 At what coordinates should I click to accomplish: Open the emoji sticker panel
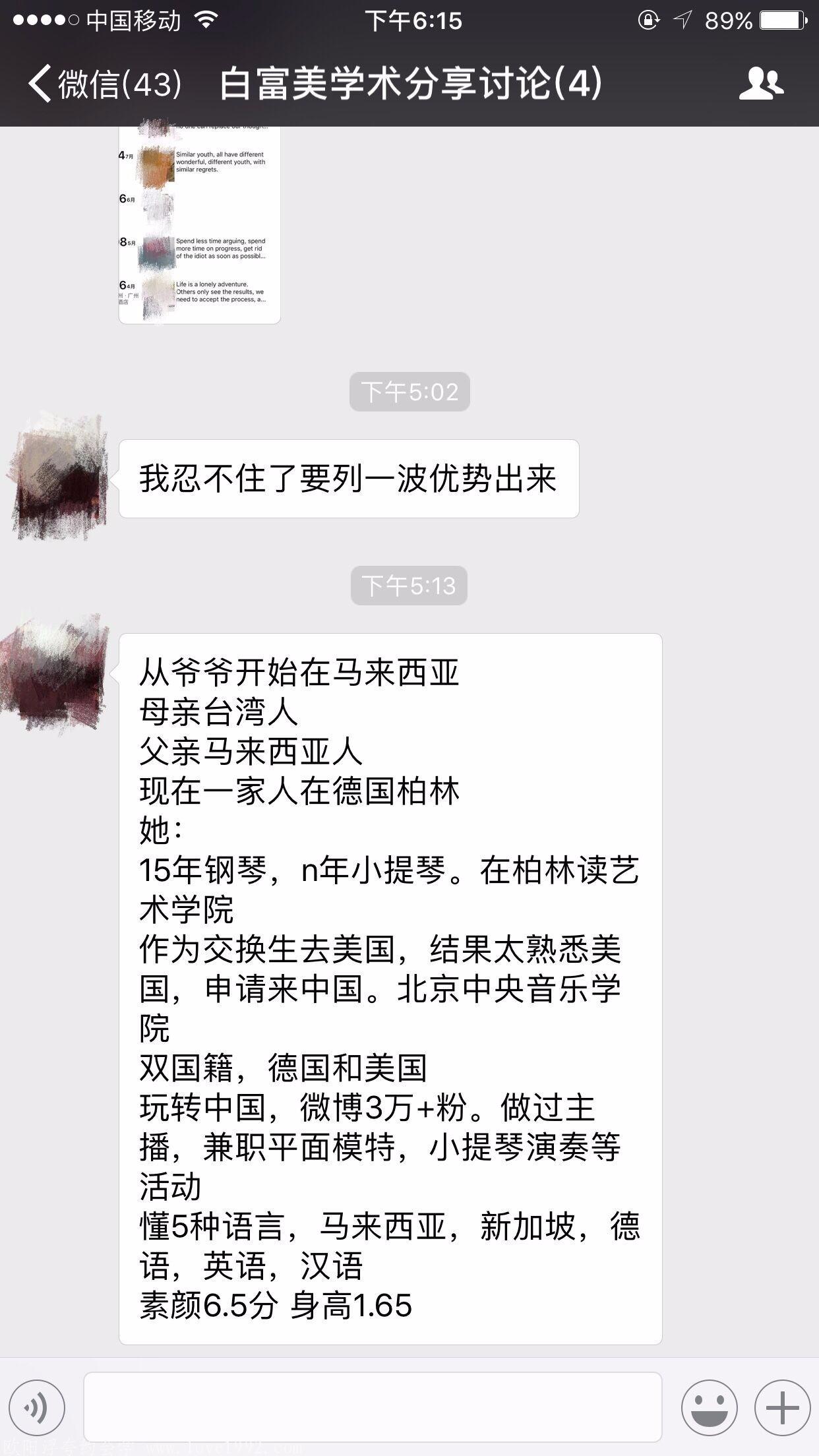709,1408
